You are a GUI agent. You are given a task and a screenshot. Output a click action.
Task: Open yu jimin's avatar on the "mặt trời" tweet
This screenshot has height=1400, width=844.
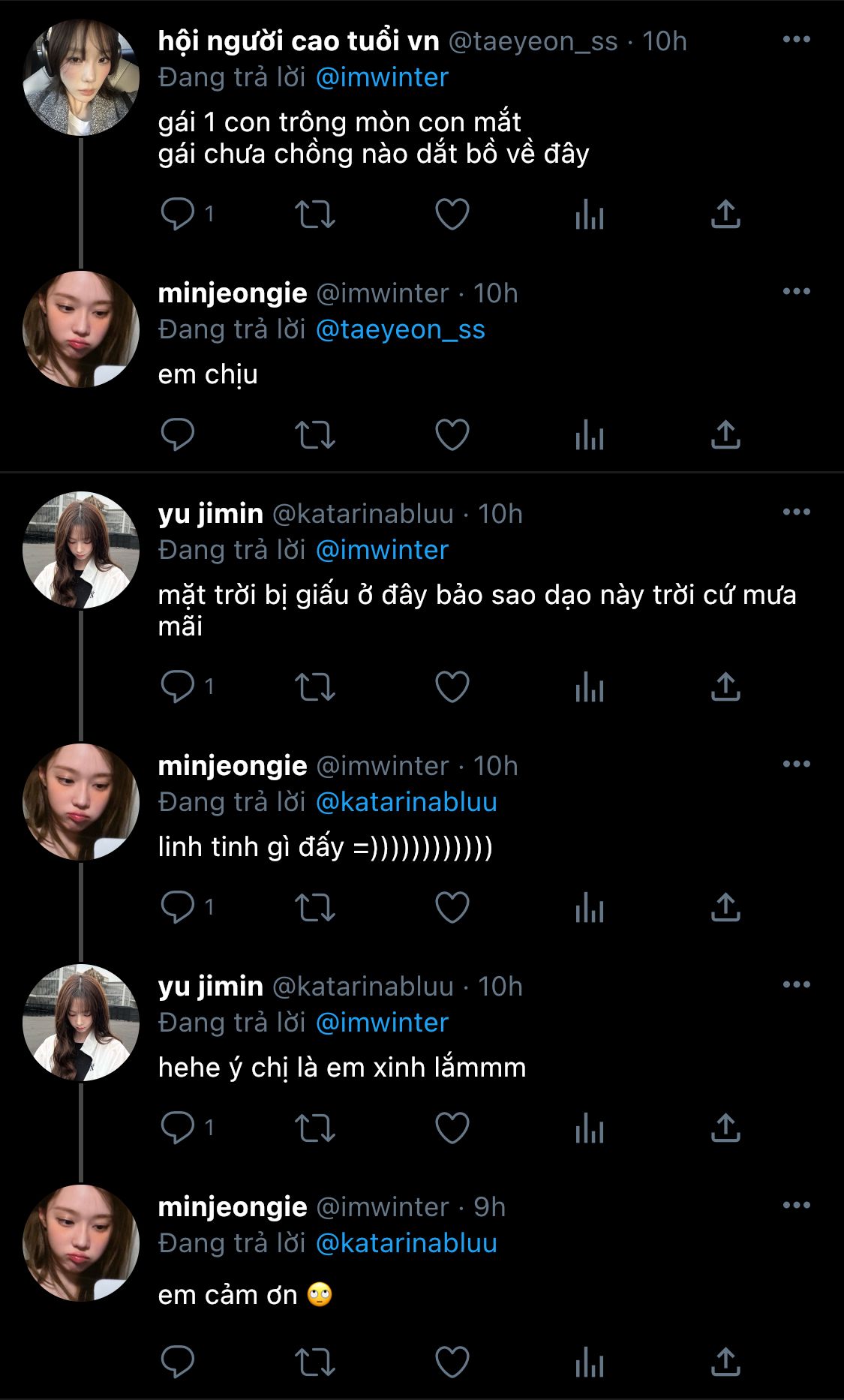pyautogui.click(x=81, y=550)
